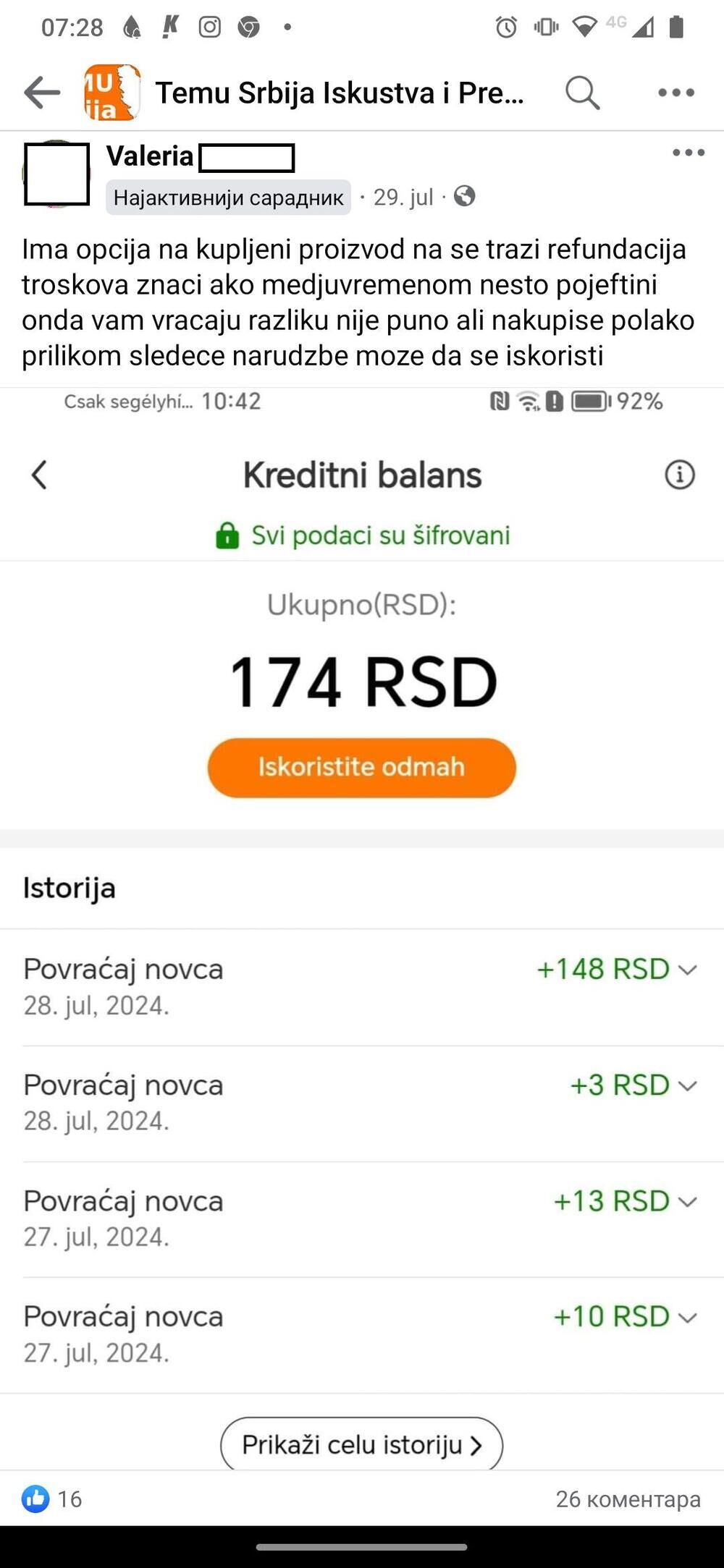Image resolution: width=724 pixels, height=1568 pixels.
Task: Select the Istorija section header
Action: click(70, 889)
